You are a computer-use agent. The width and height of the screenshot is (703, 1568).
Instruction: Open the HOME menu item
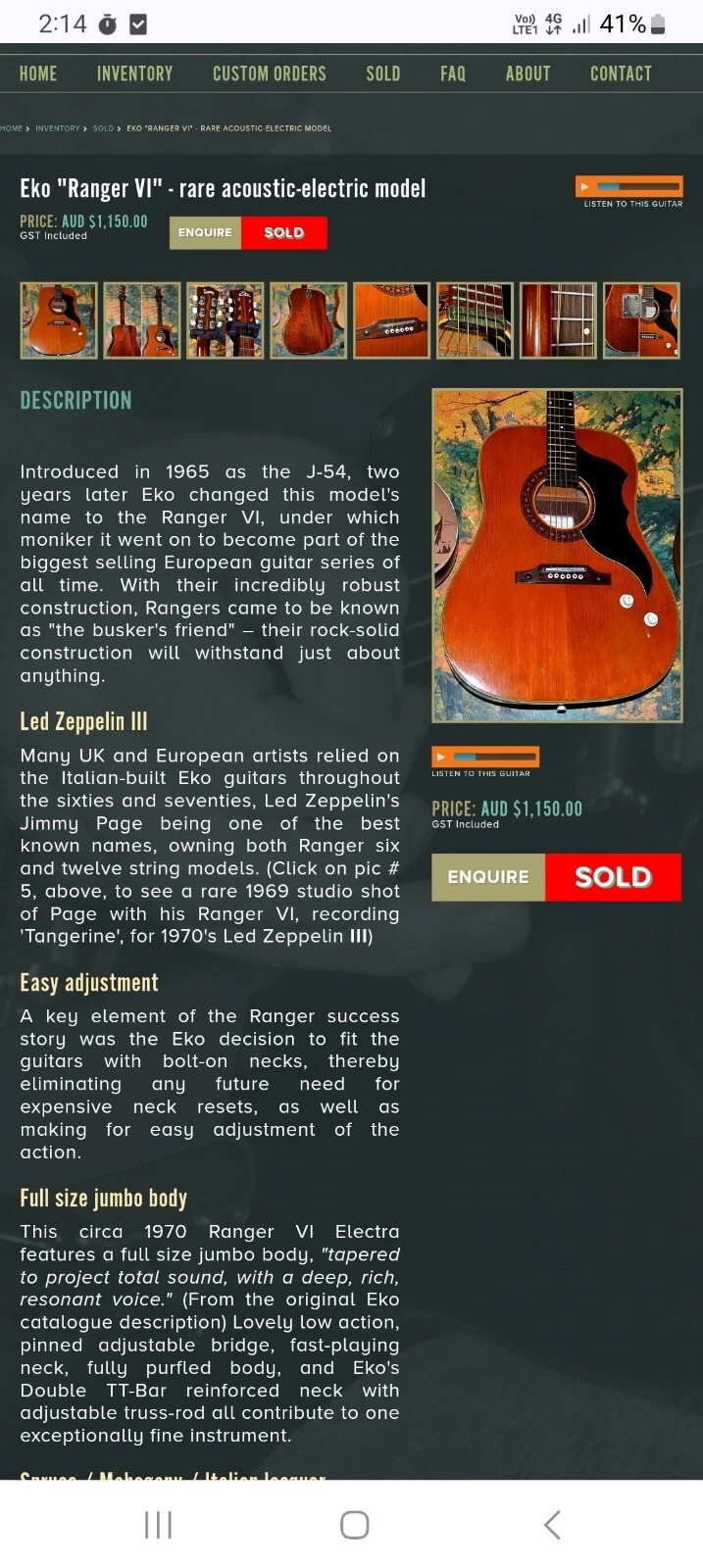(38, 73)
